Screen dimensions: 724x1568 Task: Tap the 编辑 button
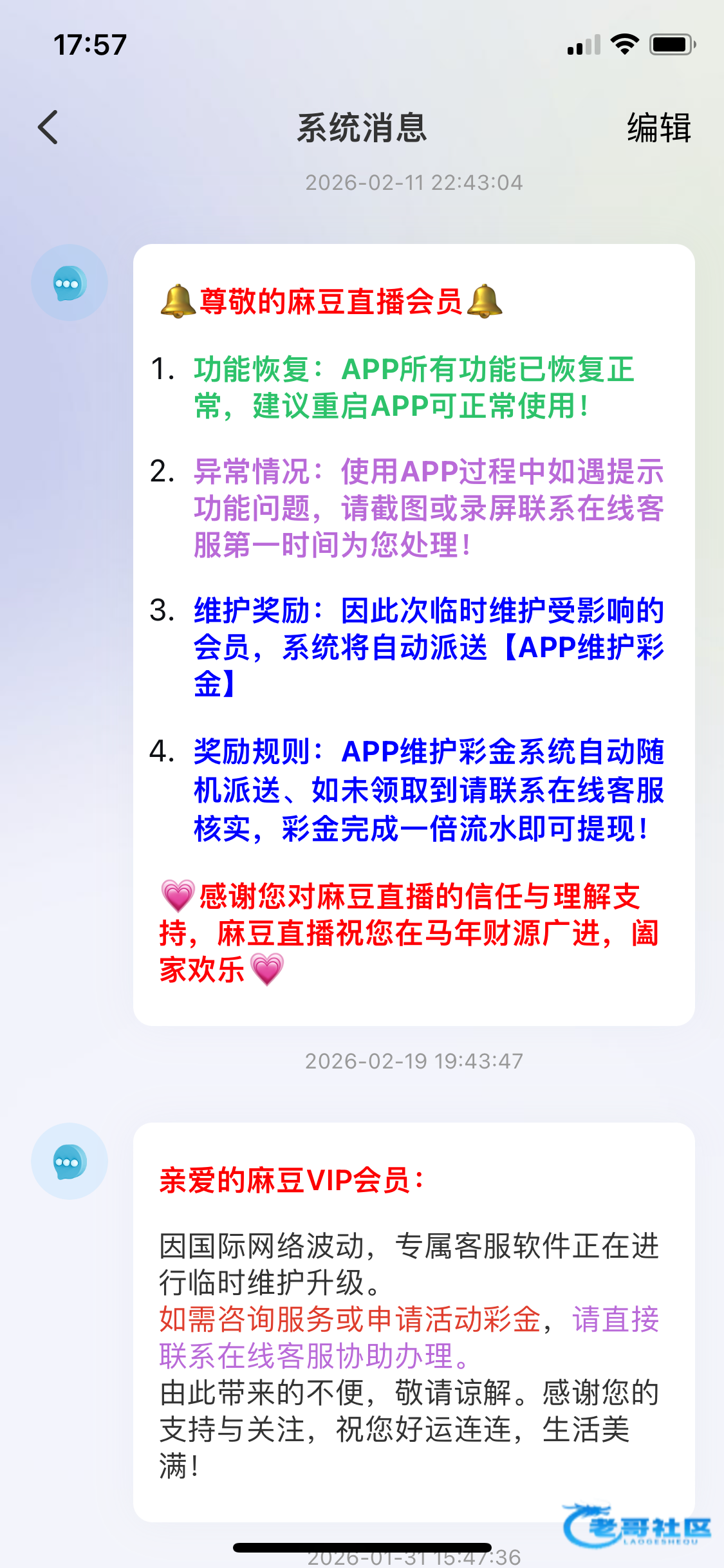[658, 127]
